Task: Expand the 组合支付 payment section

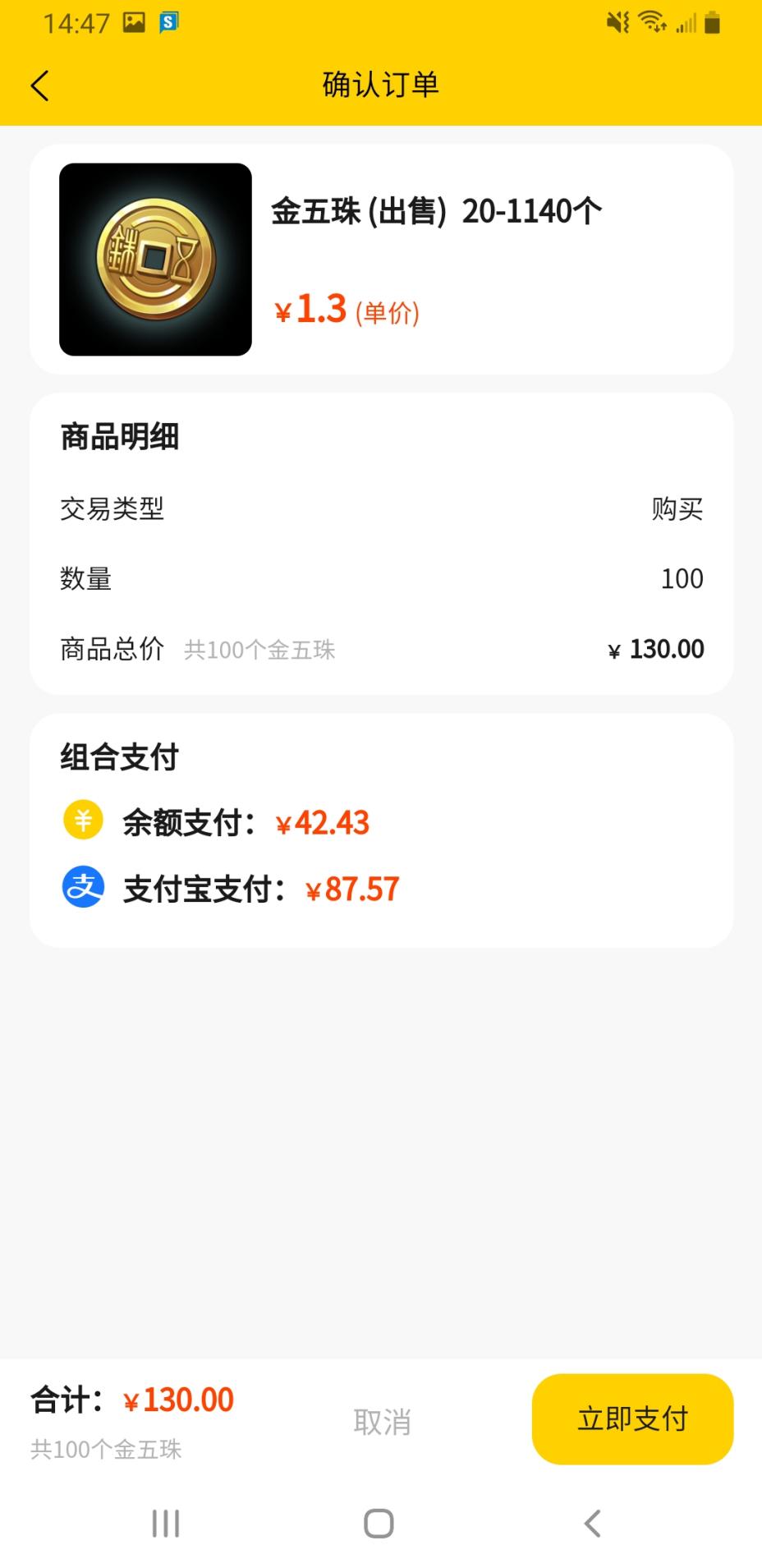Action: pos(119,757)
